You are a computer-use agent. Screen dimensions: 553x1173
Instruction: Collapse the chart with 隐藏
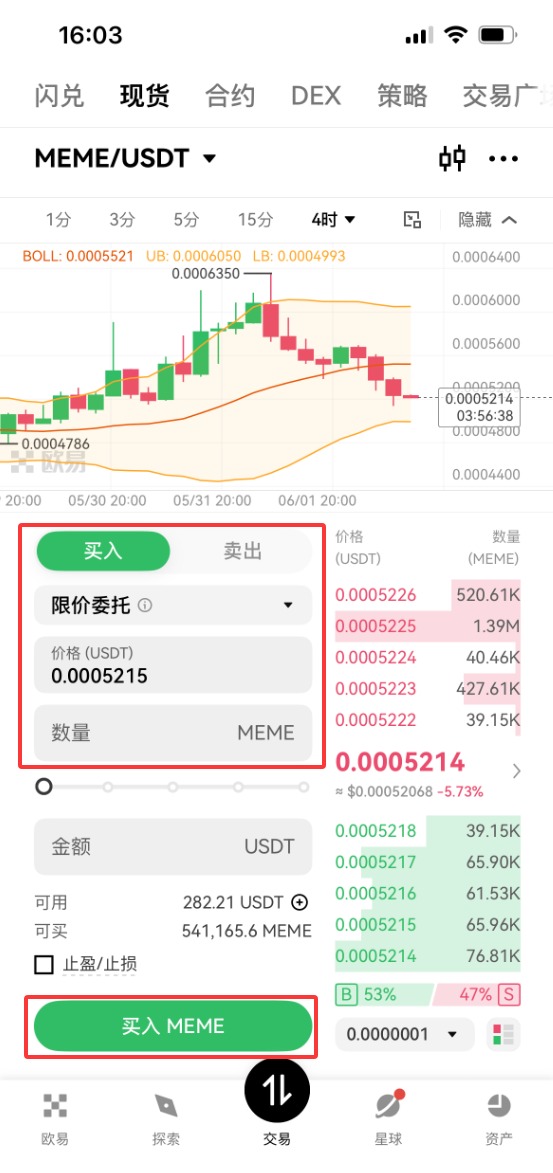[488, 220]
